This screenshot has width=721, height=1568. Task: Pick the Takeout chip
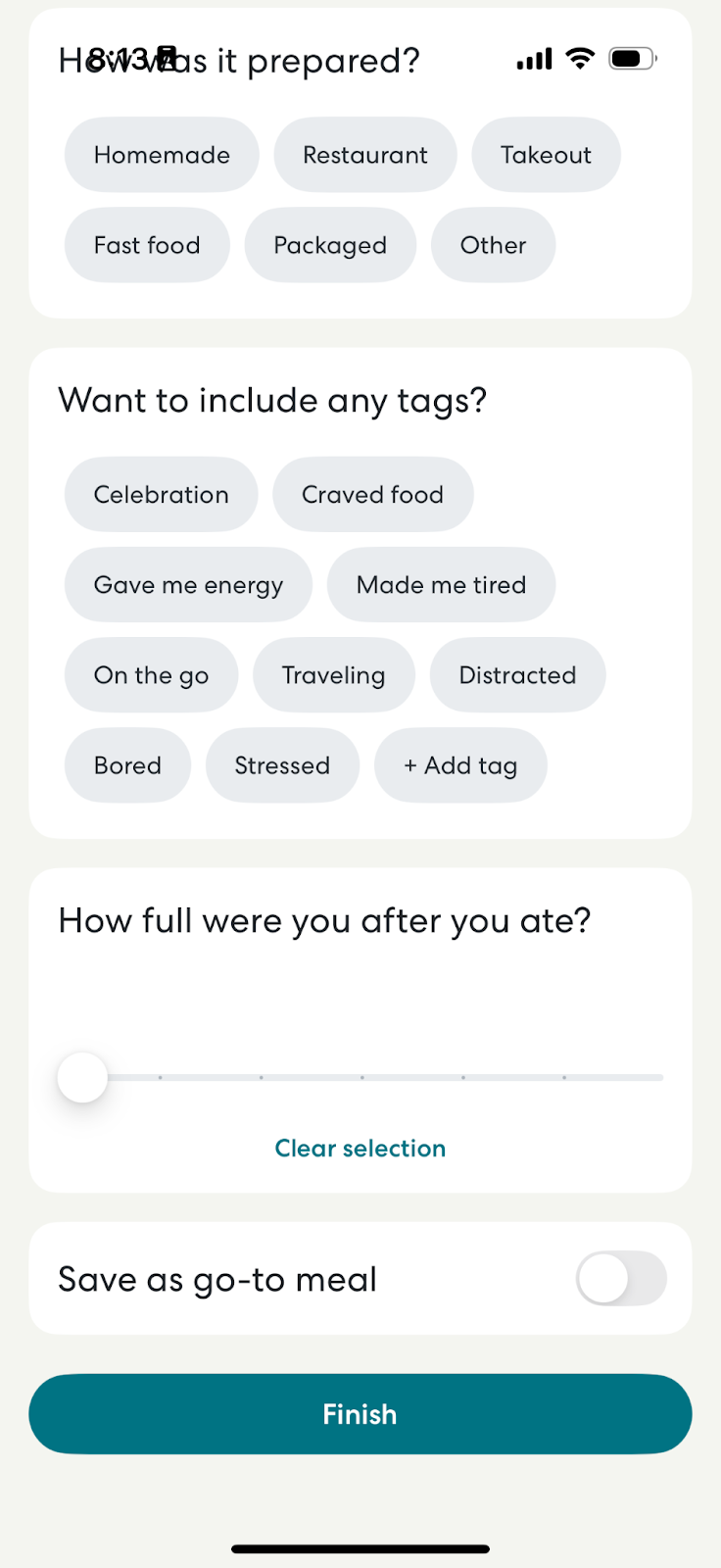tap(546, 155)
